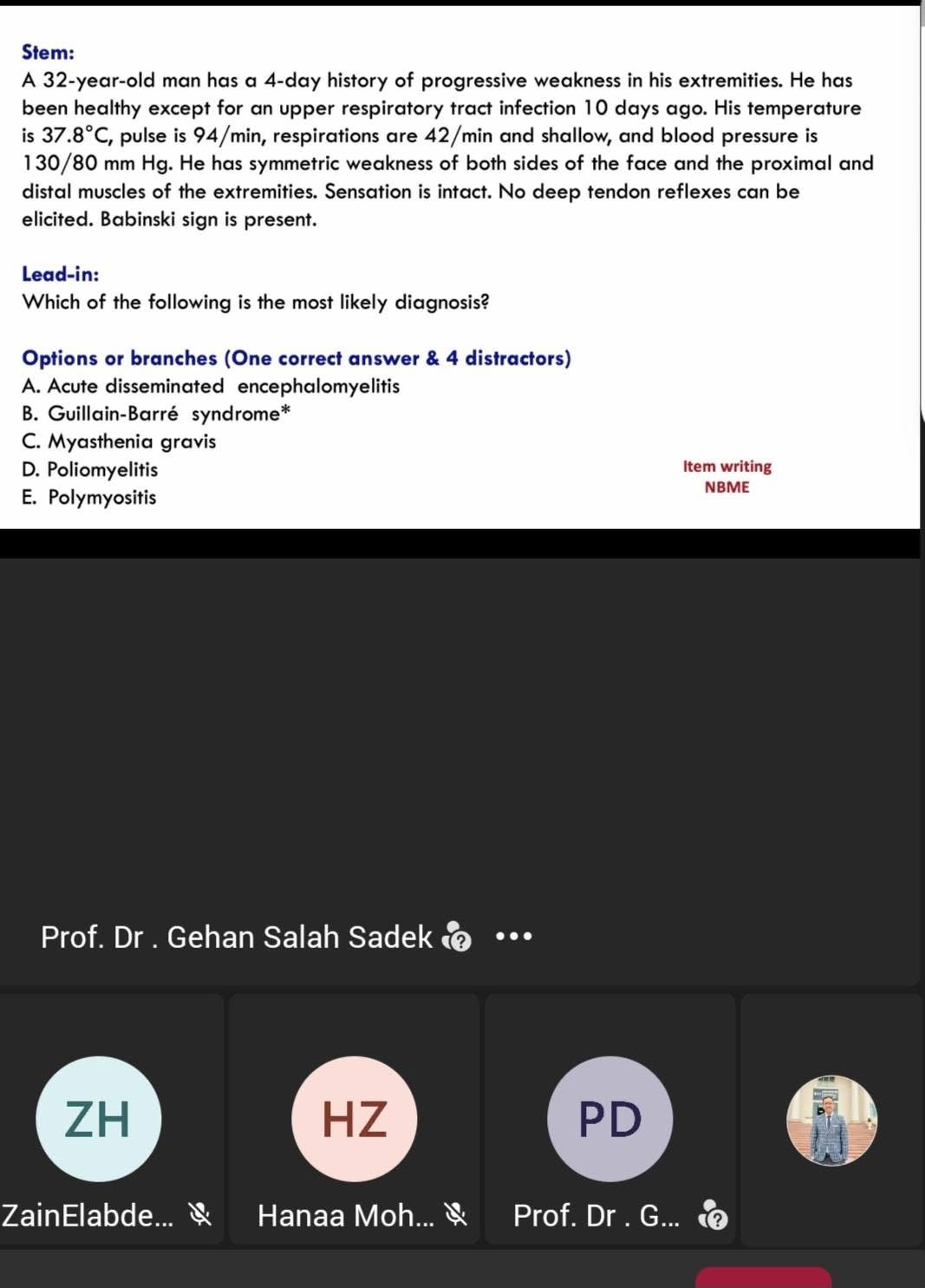Tap the red button at the bottom
This screenshot has height=1288, width=925.
pyautogui.click(x=763, y=1278)
